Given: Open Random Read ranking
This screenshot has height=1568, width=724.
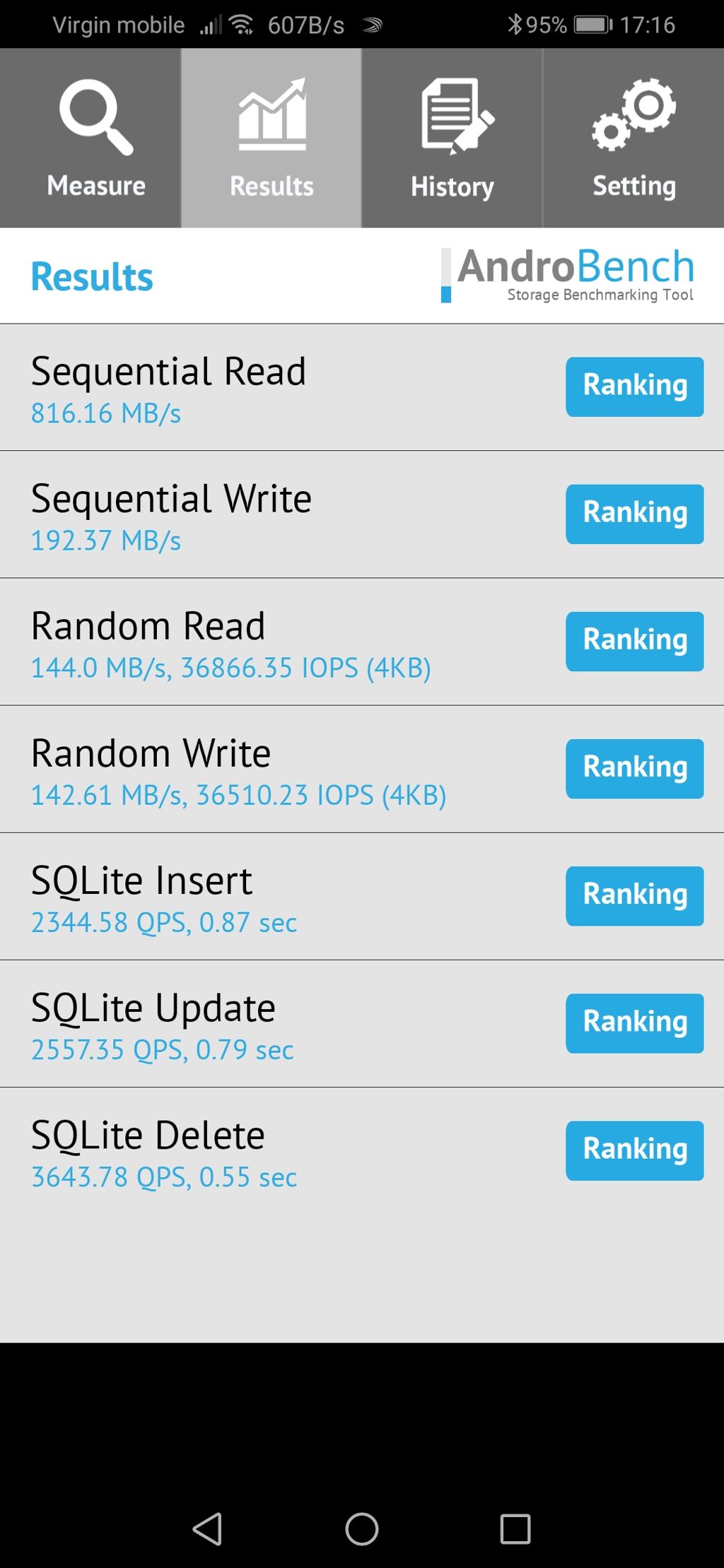Looking at the screenshot, I should (x=634, y=641).
